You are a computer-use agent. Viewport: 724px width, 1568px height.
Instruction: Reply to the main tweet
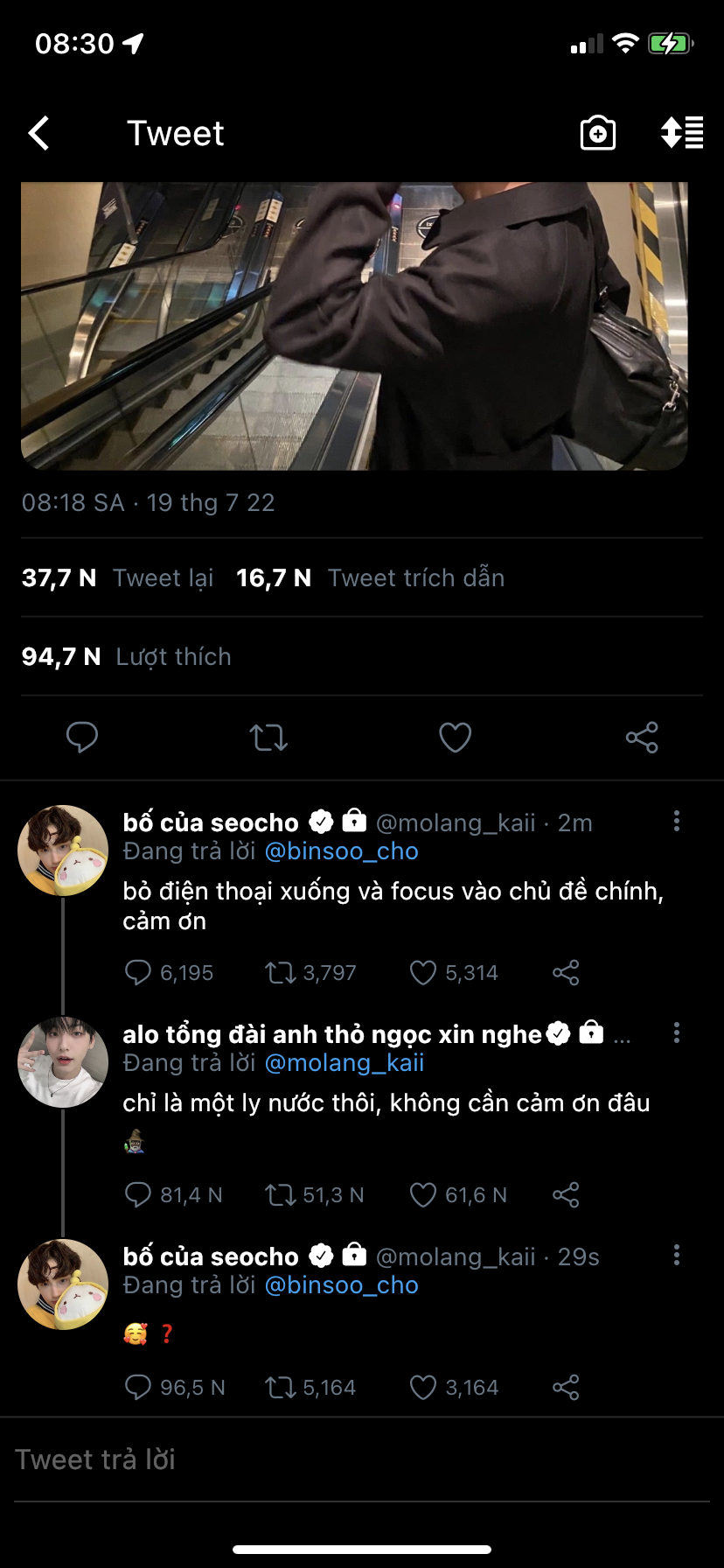pos(82,738)
